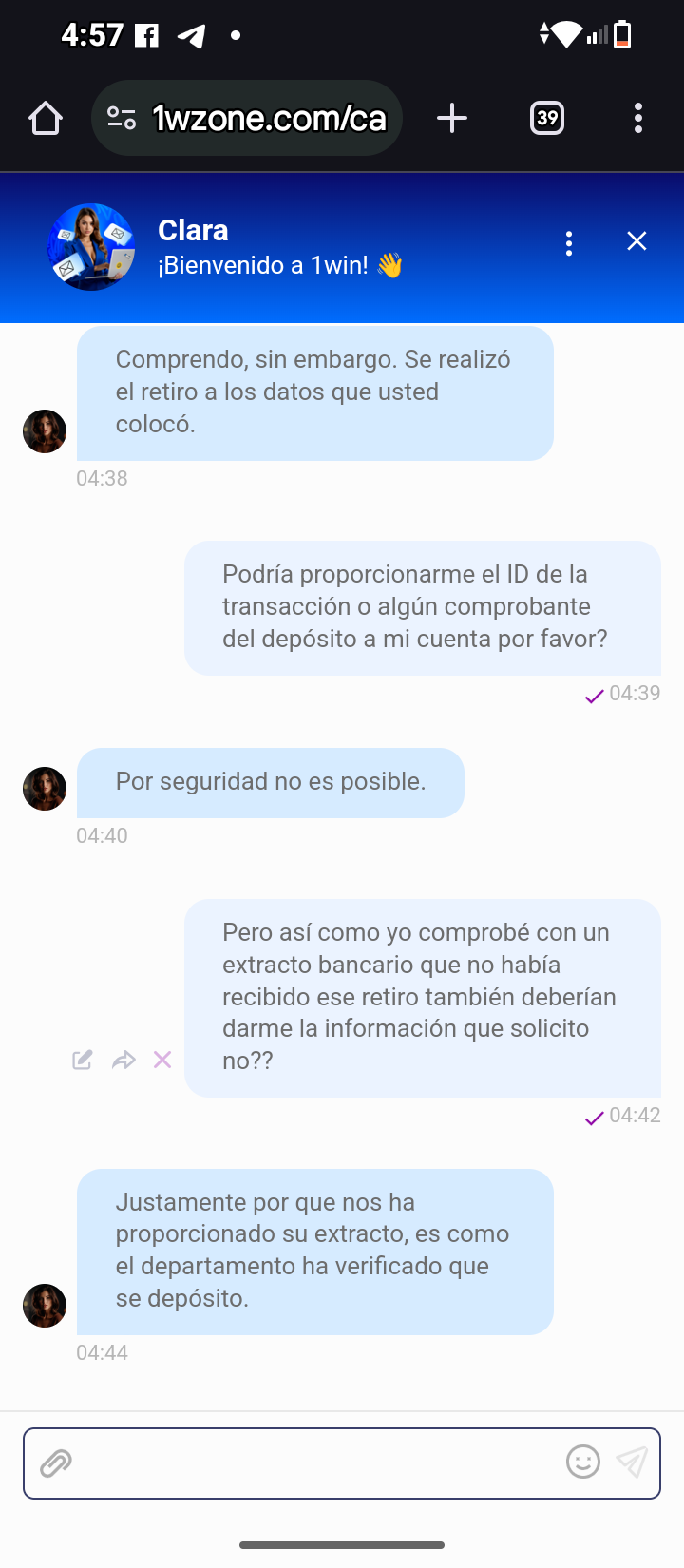
Task: Delete the 04:42 message
Action: click(162, 1060)
